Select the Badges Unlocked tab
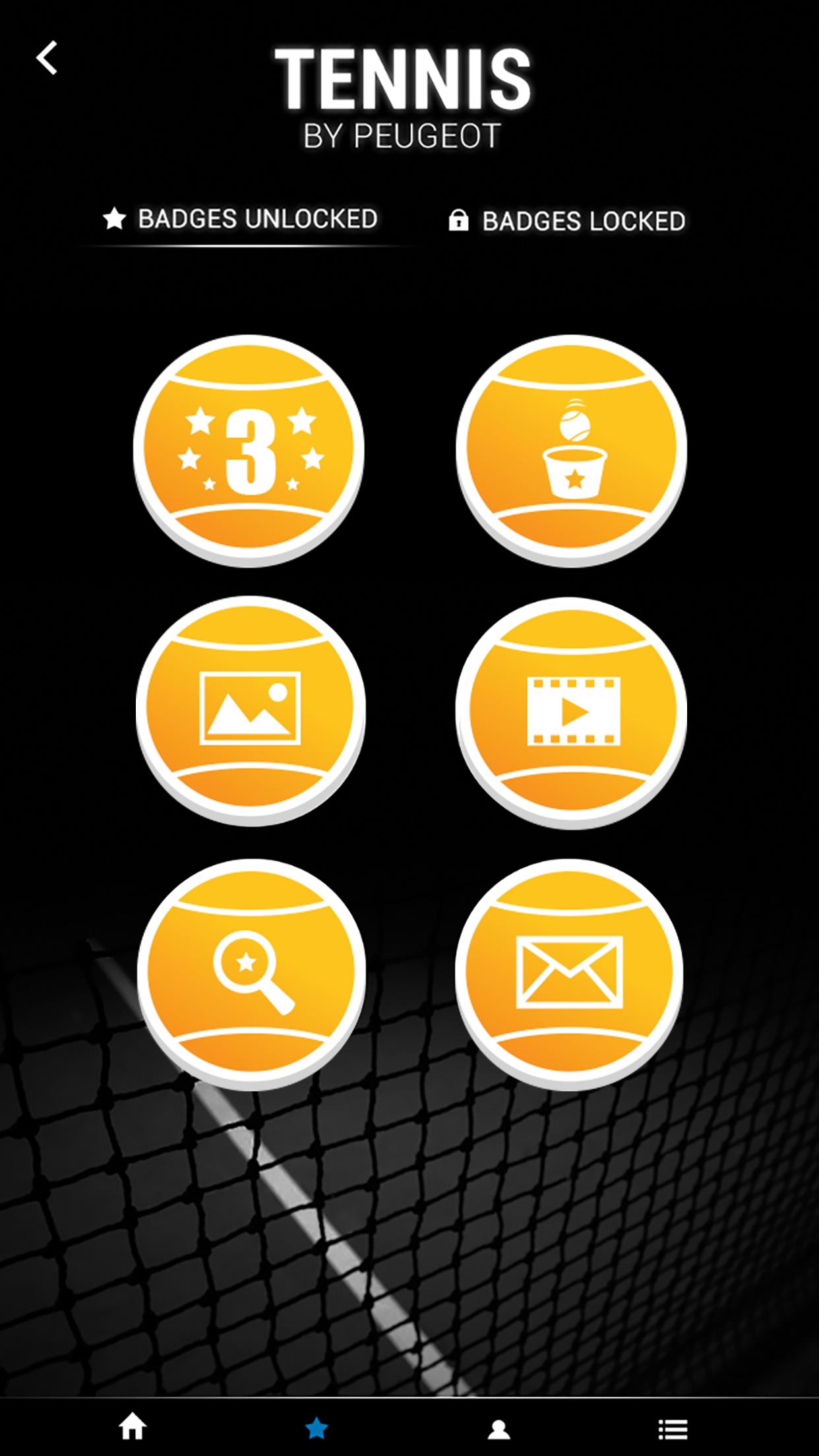819x1456 pixels. click(241, 219)
